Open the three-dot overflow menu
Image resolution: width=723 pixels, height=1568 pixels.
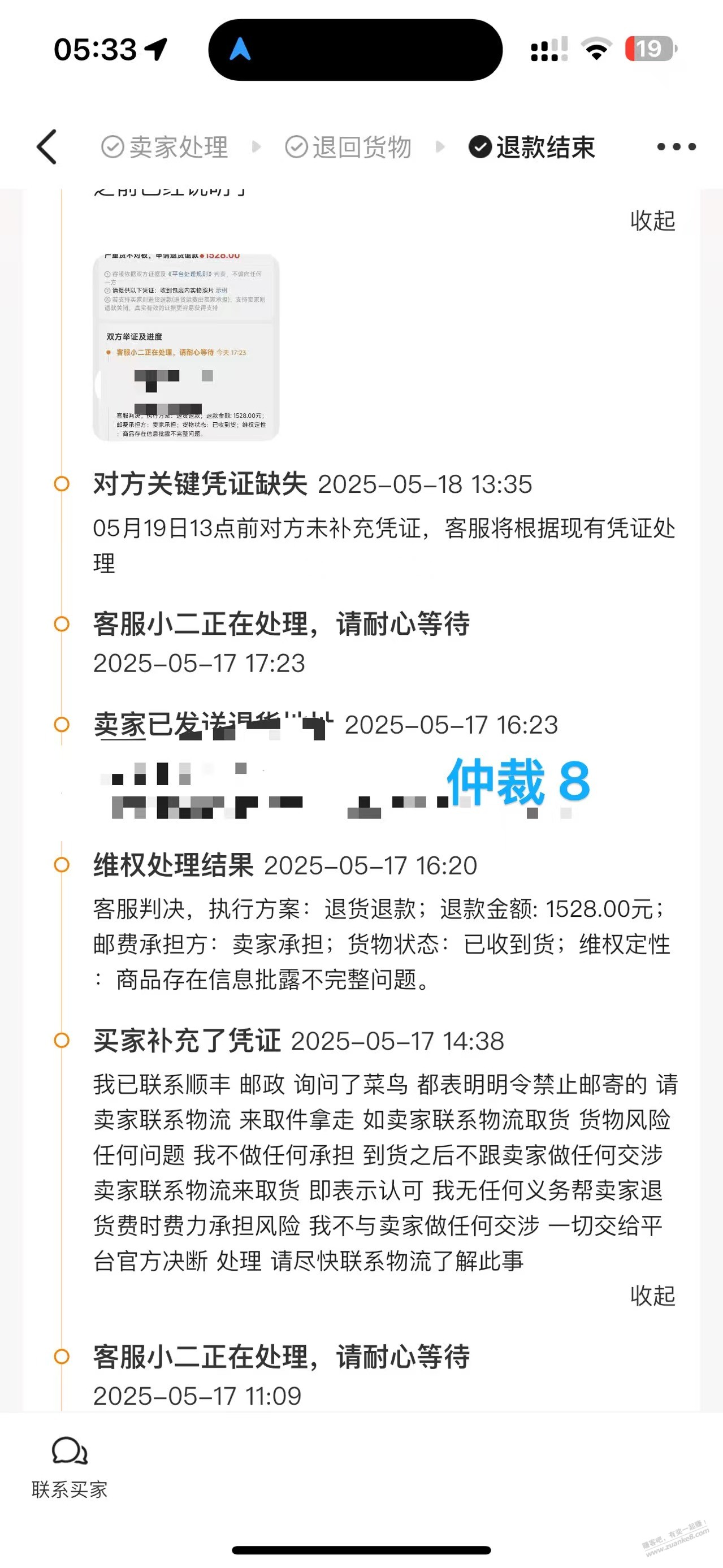[676, 147]
